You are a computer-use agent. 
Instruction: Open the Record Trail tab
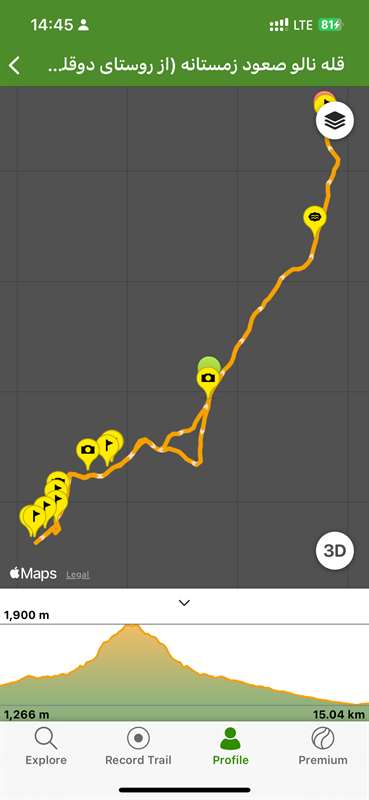138,746
